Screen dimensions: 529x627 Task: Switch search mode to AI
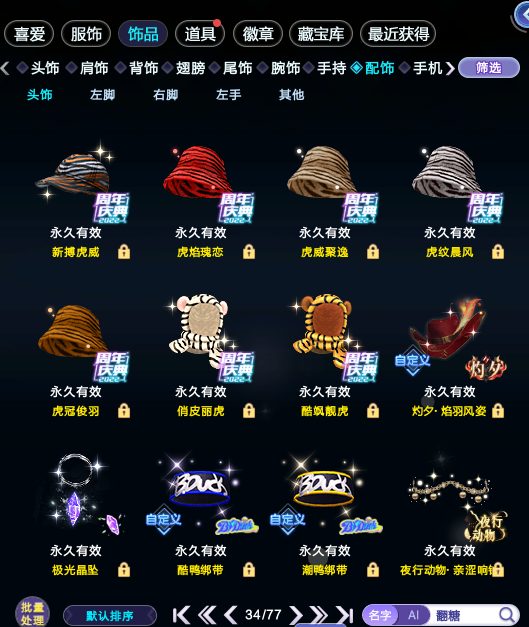pyautogui.click(x=413, y=615)
